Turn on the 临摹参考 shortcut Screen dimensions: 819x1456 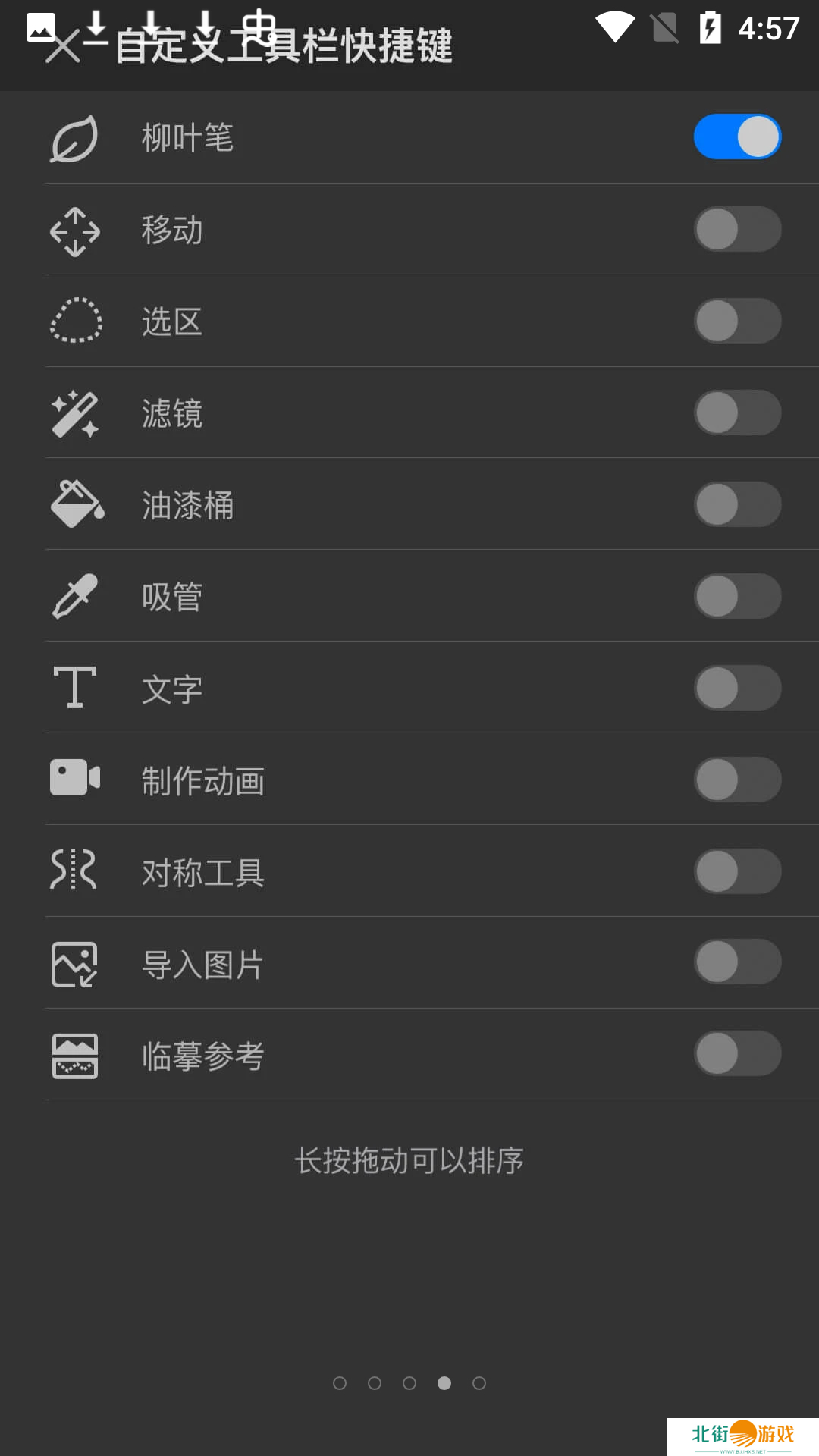click(x=737, y=1054)
